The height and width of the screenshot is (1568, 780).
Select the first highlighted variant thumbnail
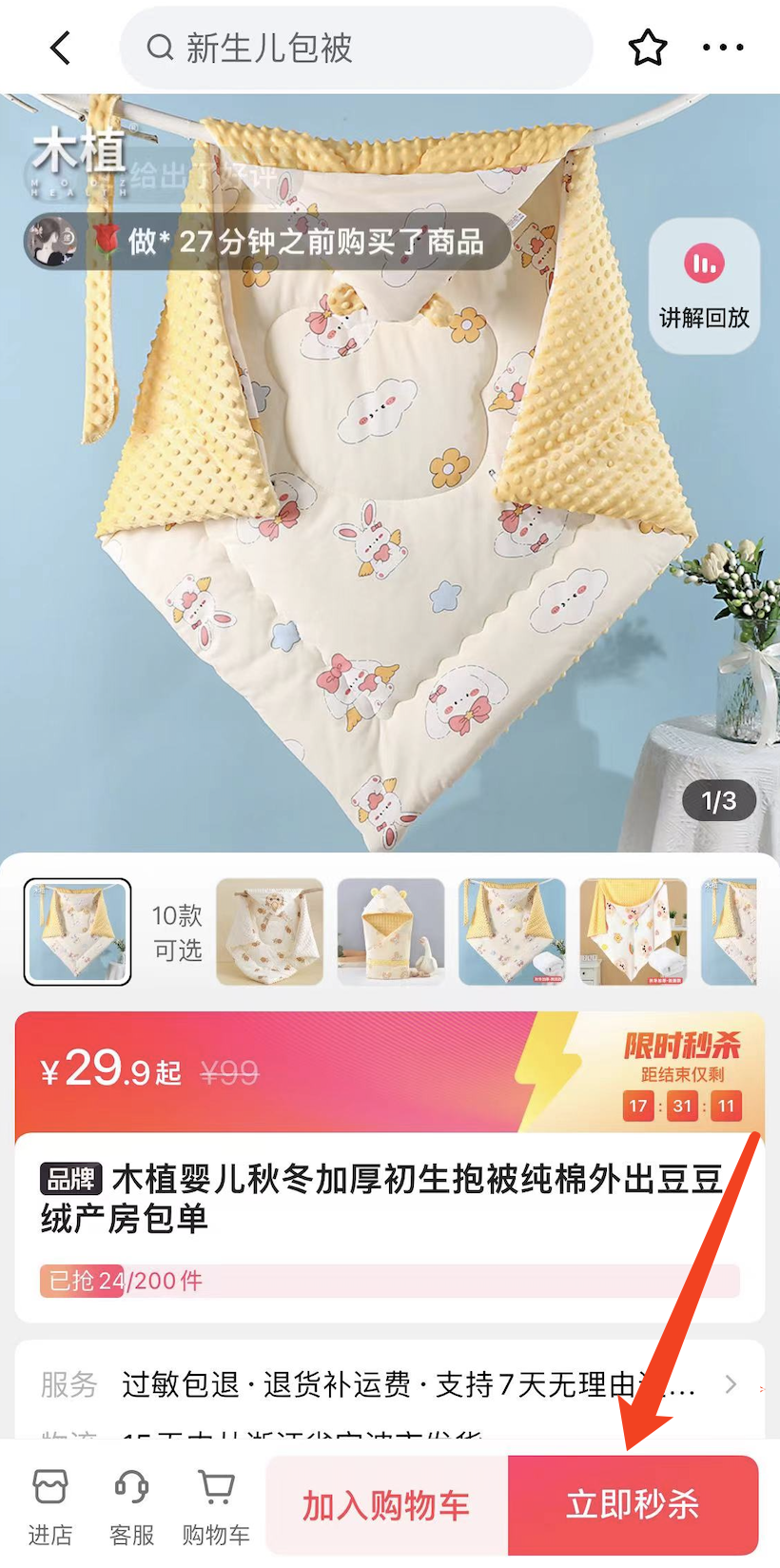point(77,931)
